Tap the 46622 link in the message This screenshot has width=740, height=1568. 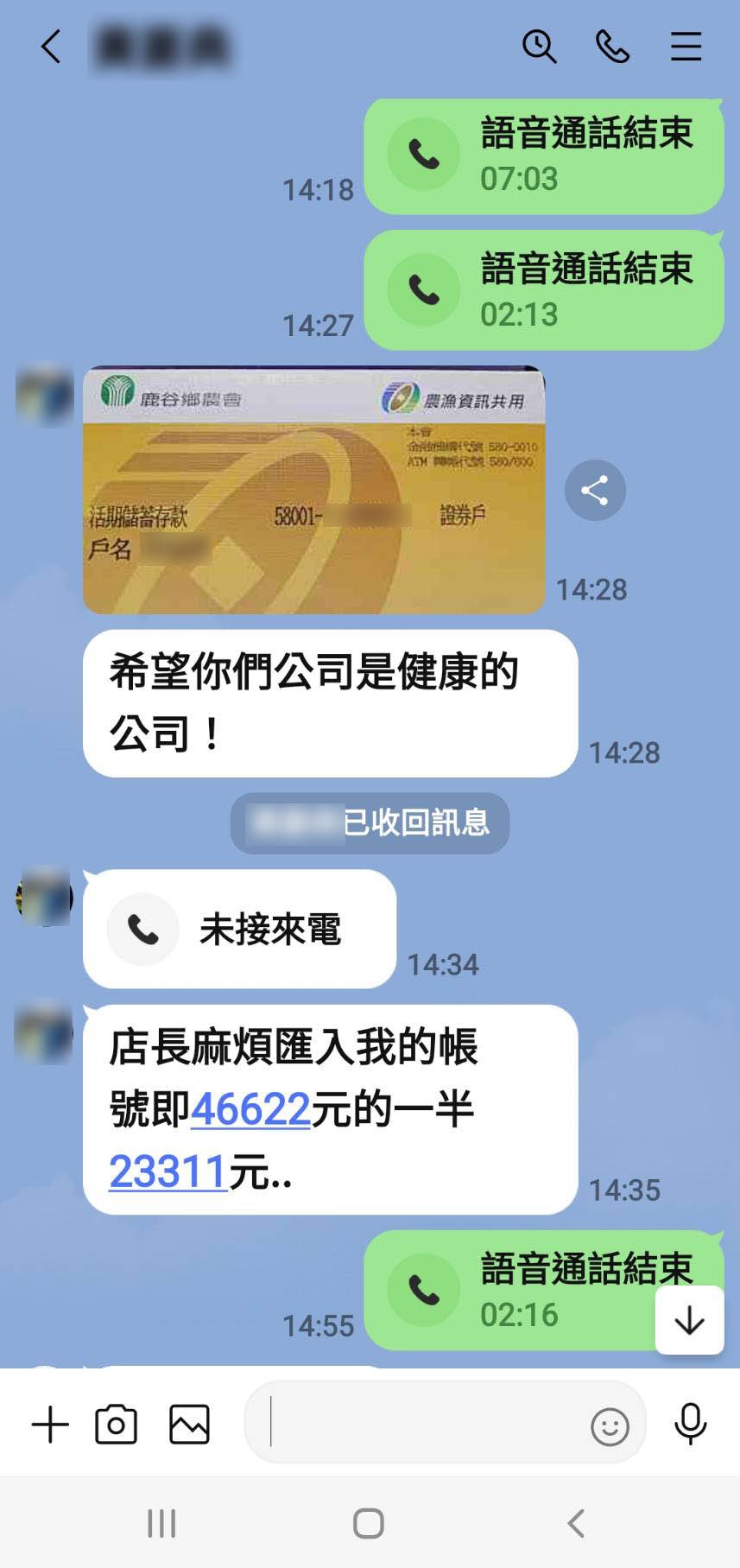pyautogui.click(x=250, y=1109)
